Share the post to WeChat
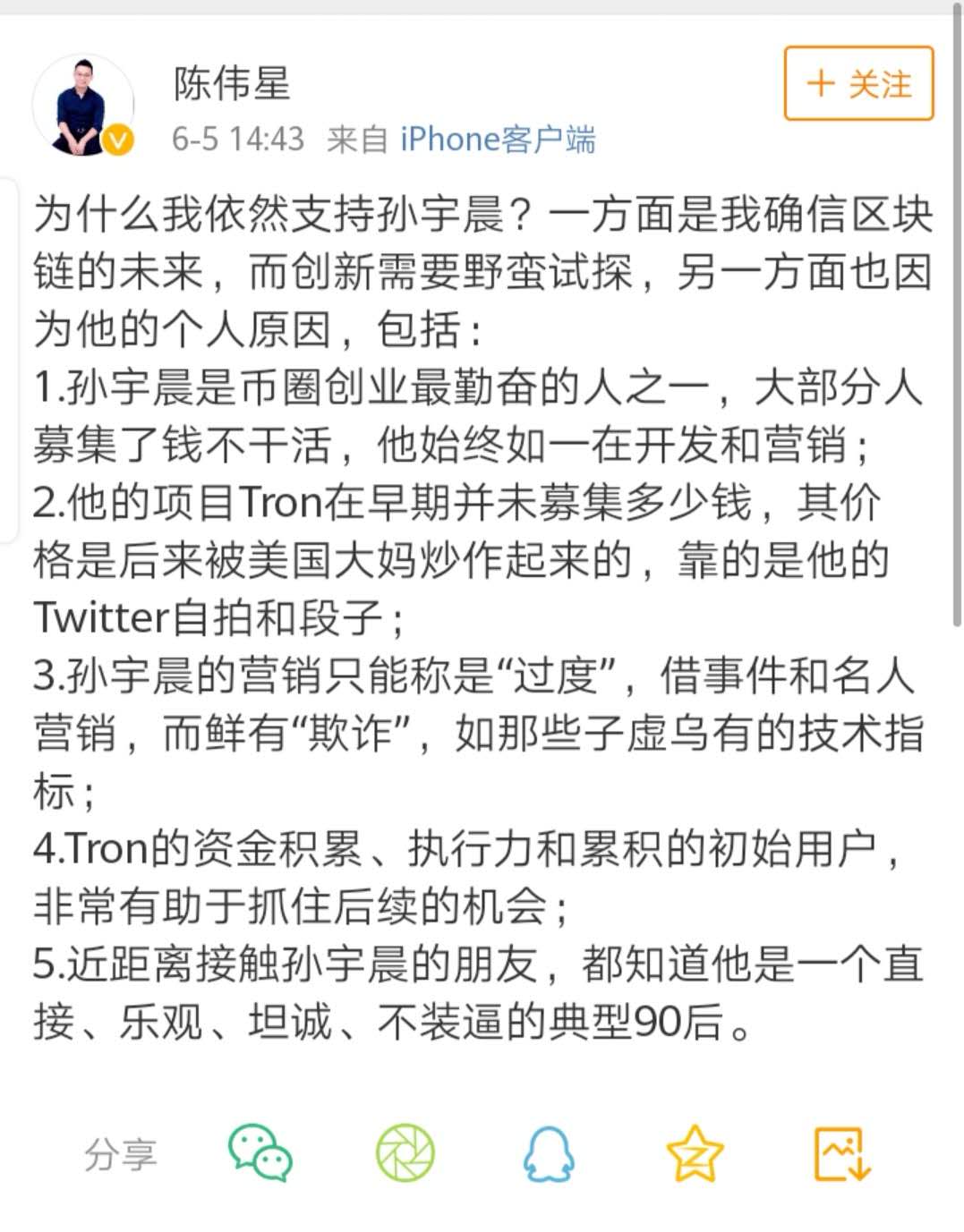This screenshot has height=1232, width=964. 260,1153
